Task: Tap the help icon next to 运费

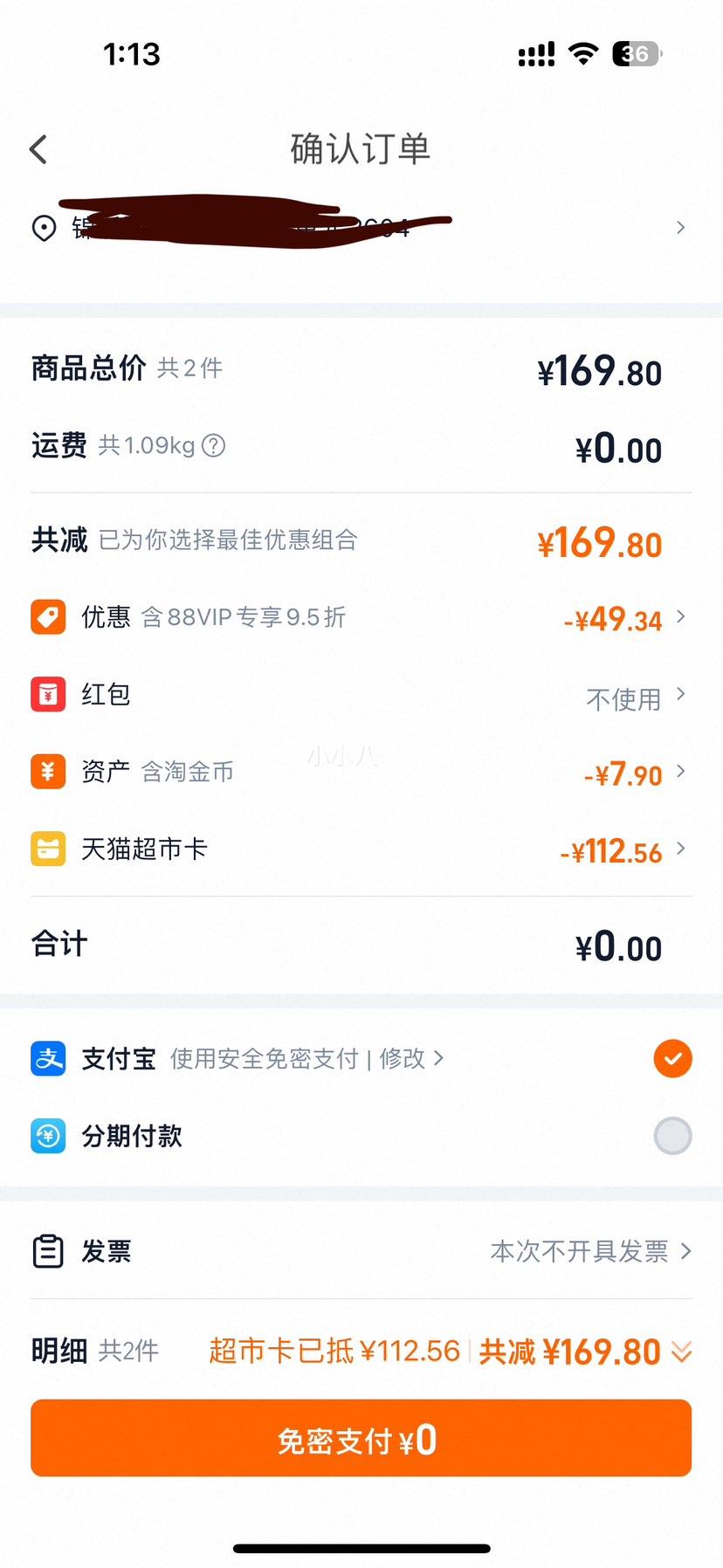Action: pos(214,445)
